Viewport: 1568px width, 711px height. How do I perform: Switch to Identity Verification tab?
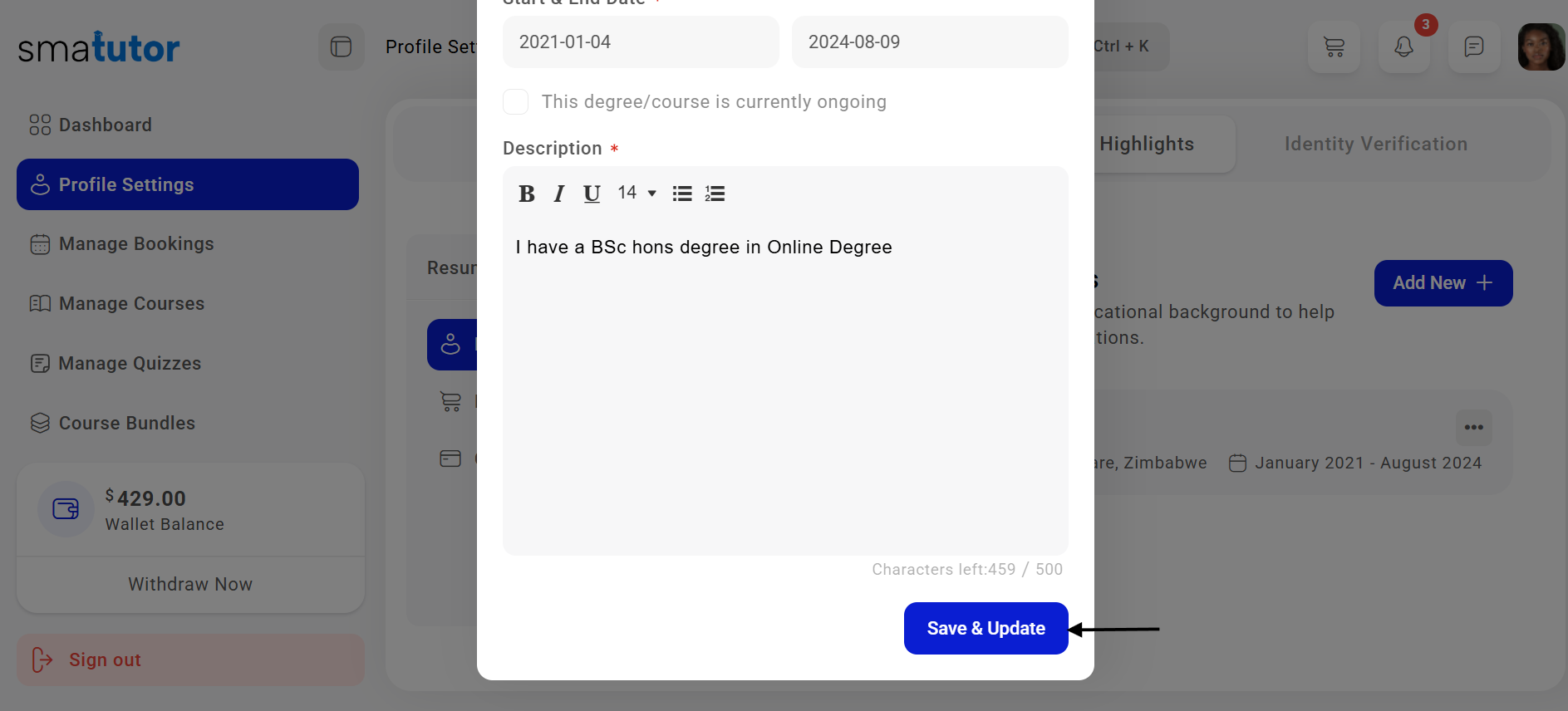click(x=1375, y=144)
